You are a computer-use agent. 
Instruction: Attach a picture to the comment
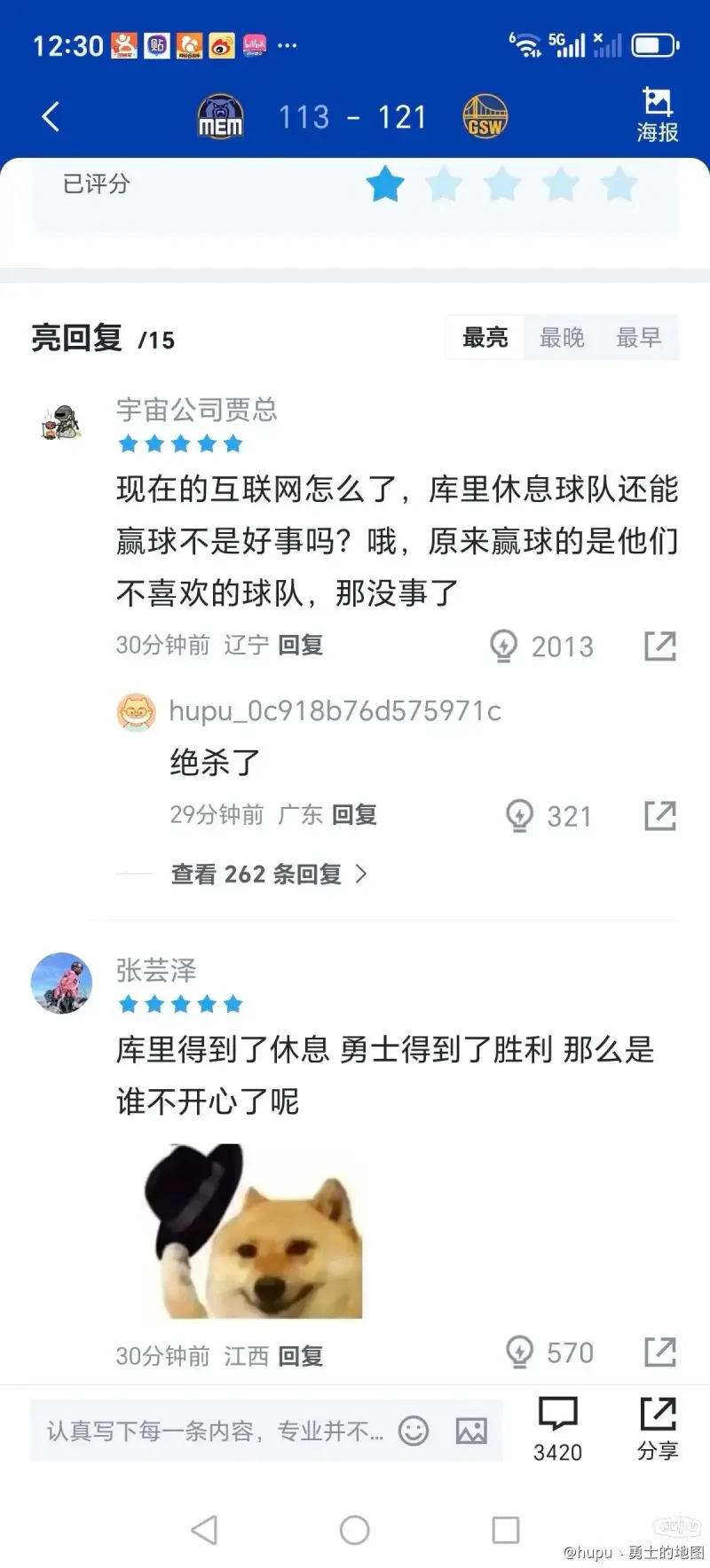point(471,1431)
